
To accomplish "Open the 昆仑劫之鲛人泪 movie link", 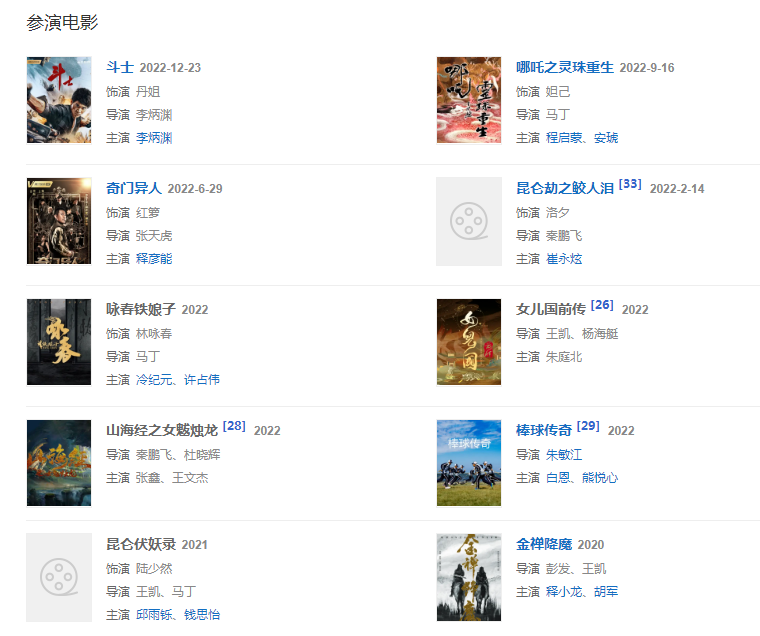I will pyautogui.click(x=564, y=189).
